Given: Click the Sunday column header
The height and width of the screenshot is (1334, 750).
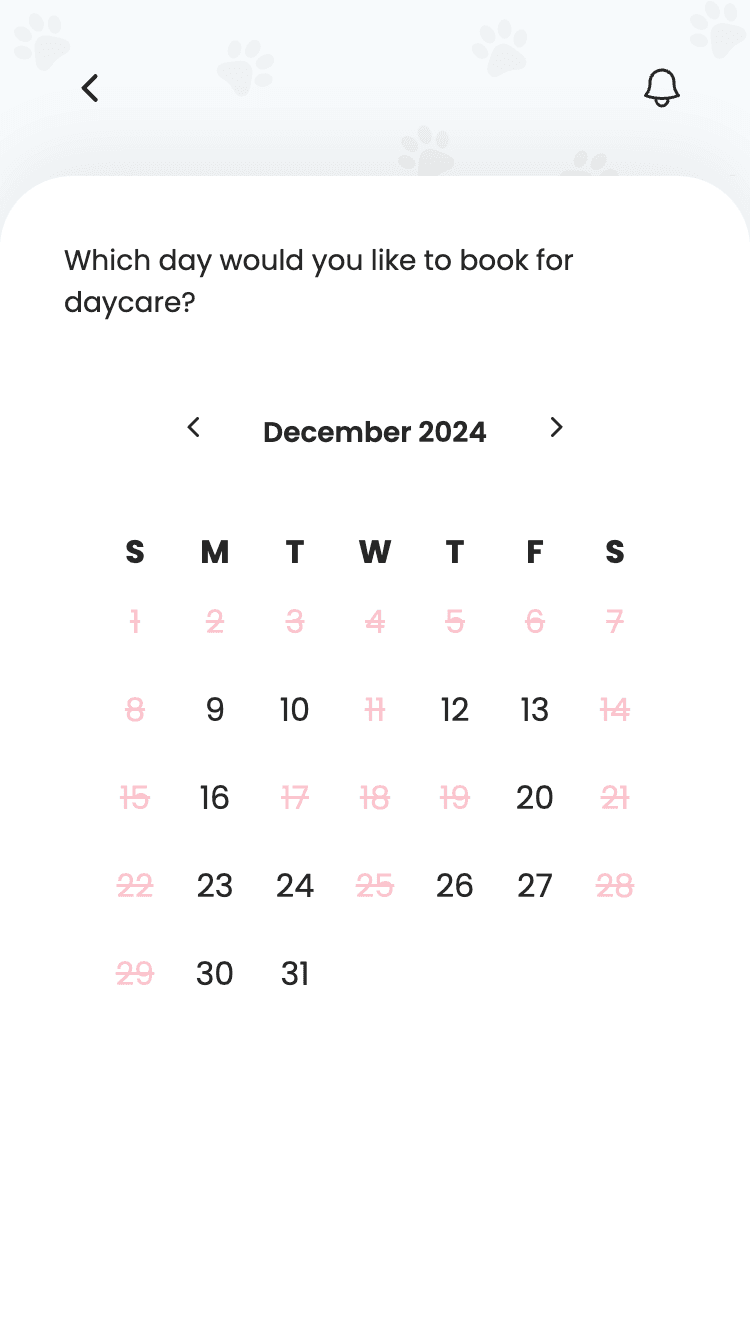Looking at the screenshot, I should coord(135,552).
